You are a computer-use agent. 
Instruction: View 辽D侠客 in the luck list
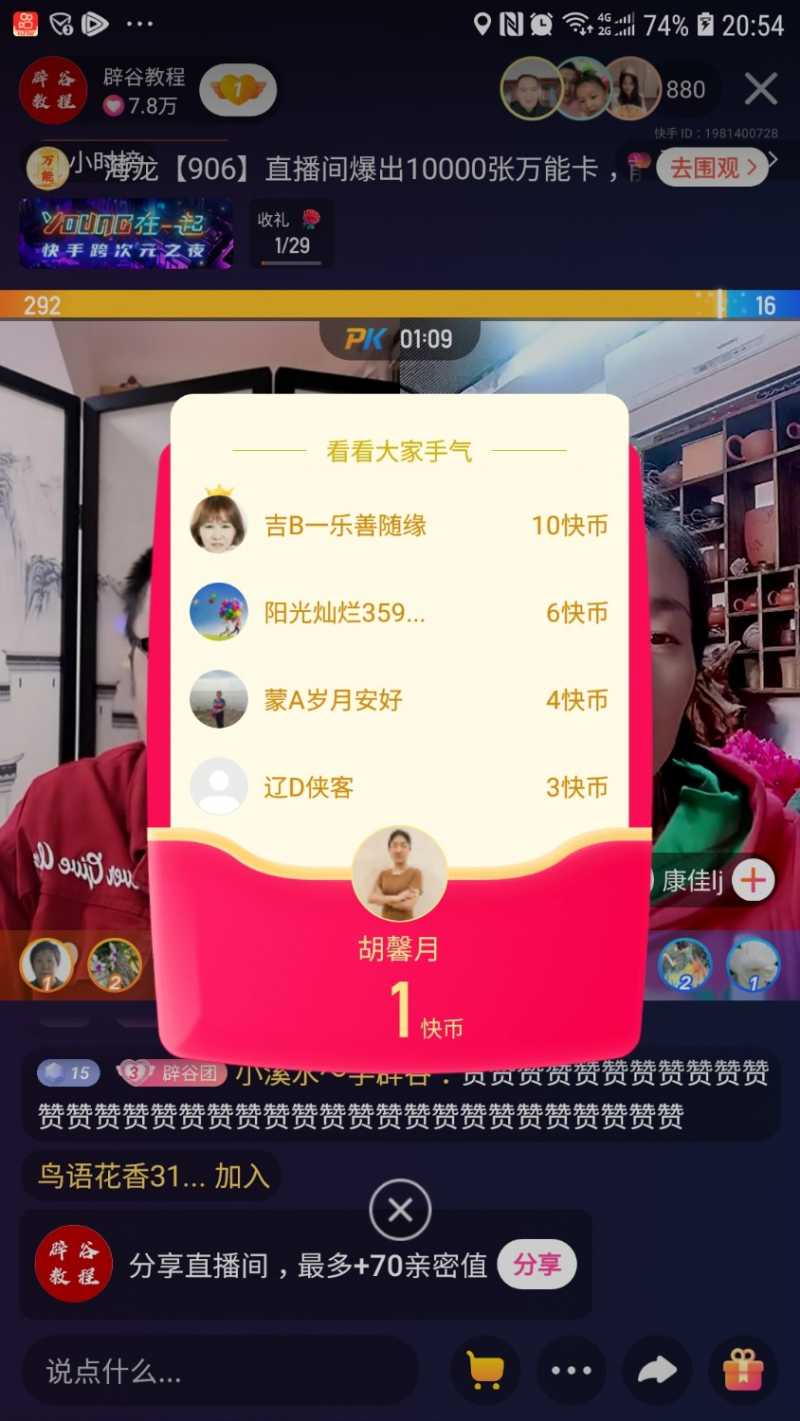[x=308, y=787]
